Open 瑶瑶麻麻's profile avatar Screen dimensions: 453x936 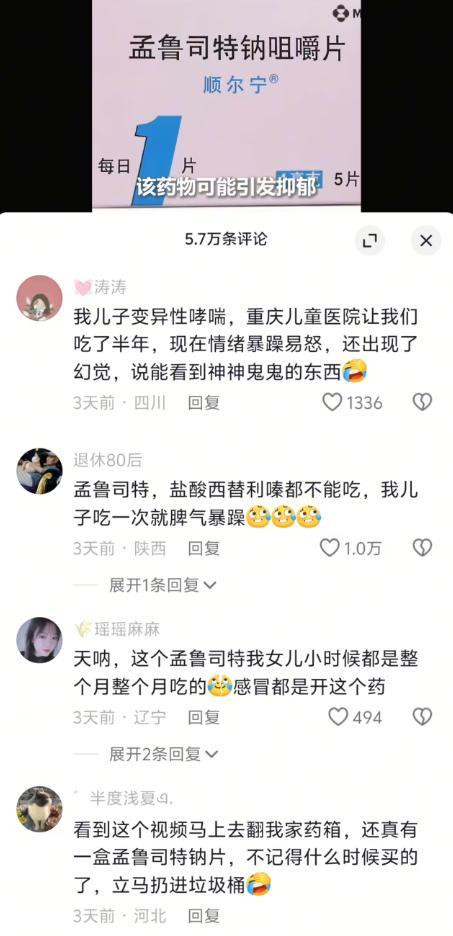click(39, 640)
